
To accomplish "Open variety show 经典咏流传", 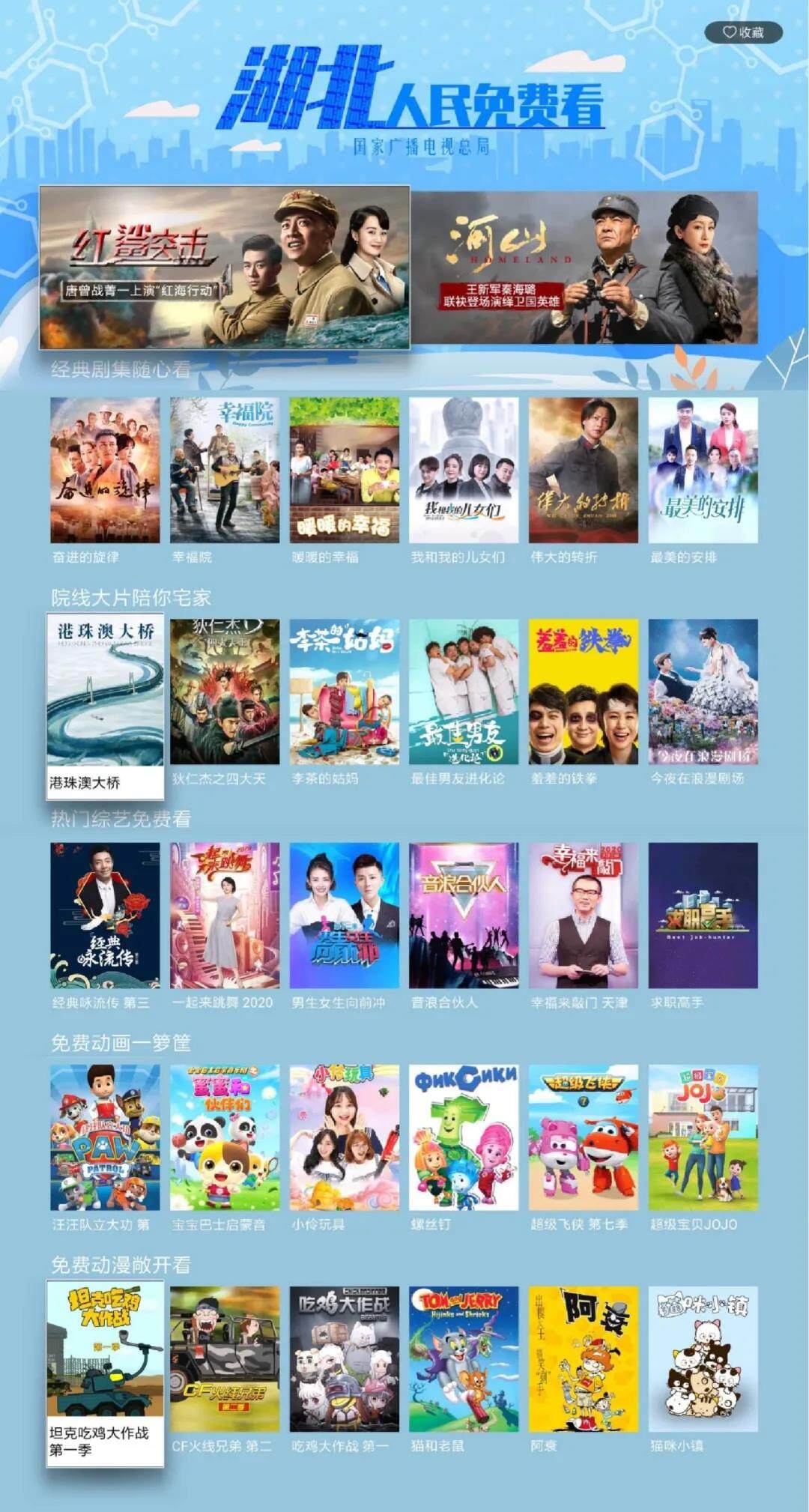I will tap(105, 915).
